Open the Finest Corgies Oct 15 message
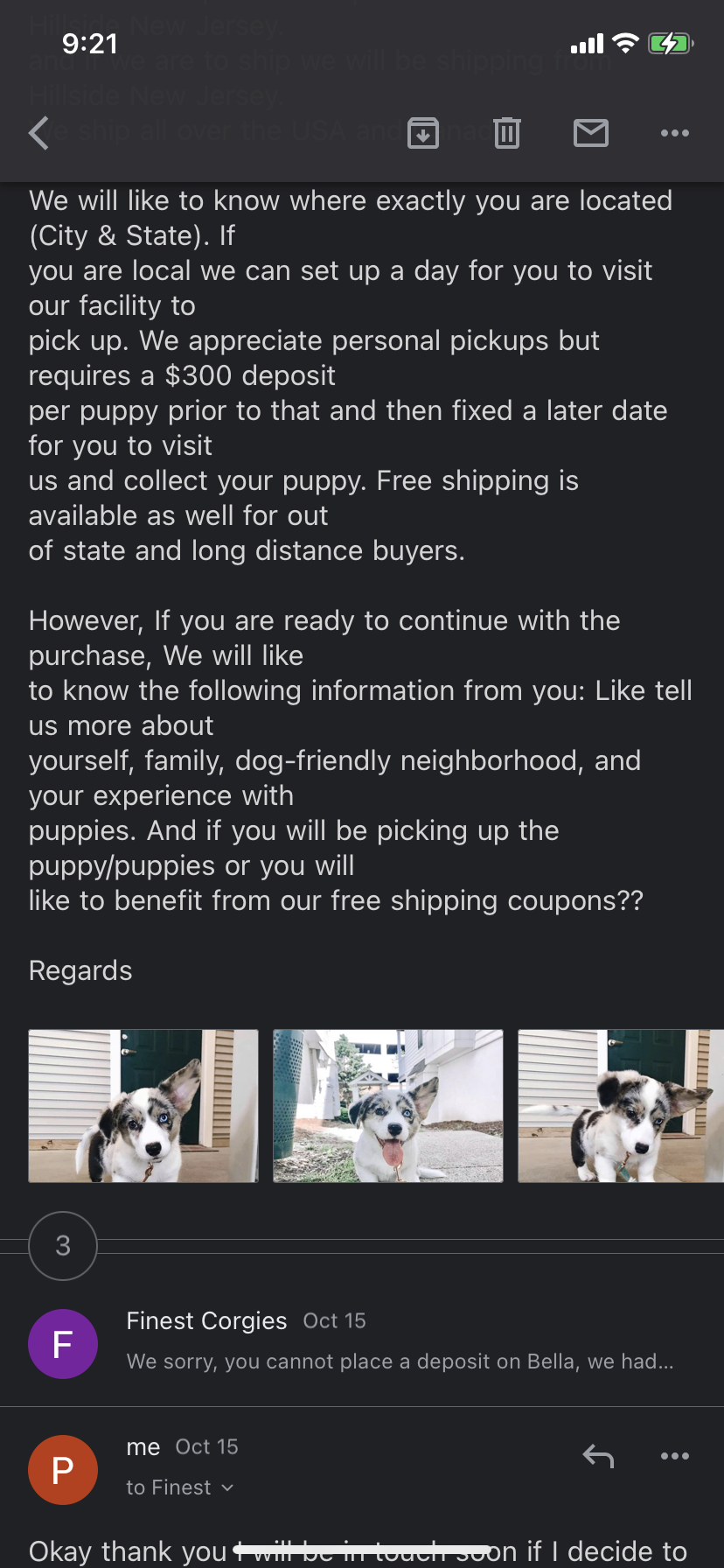 click(362, 1342)
